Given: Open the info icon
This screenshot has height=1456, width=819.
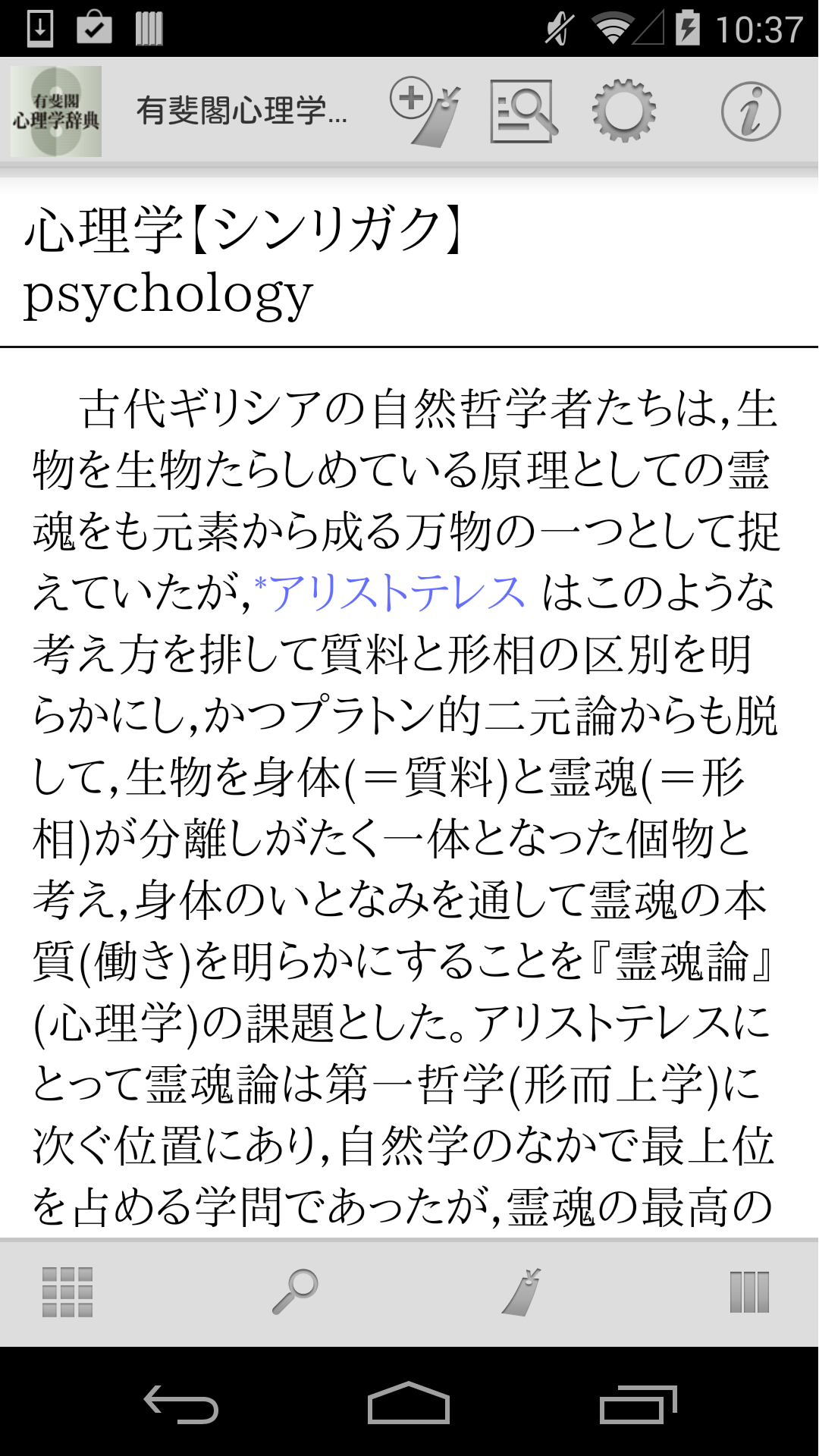Looking at the screenshot, I should tap(750, 111).
